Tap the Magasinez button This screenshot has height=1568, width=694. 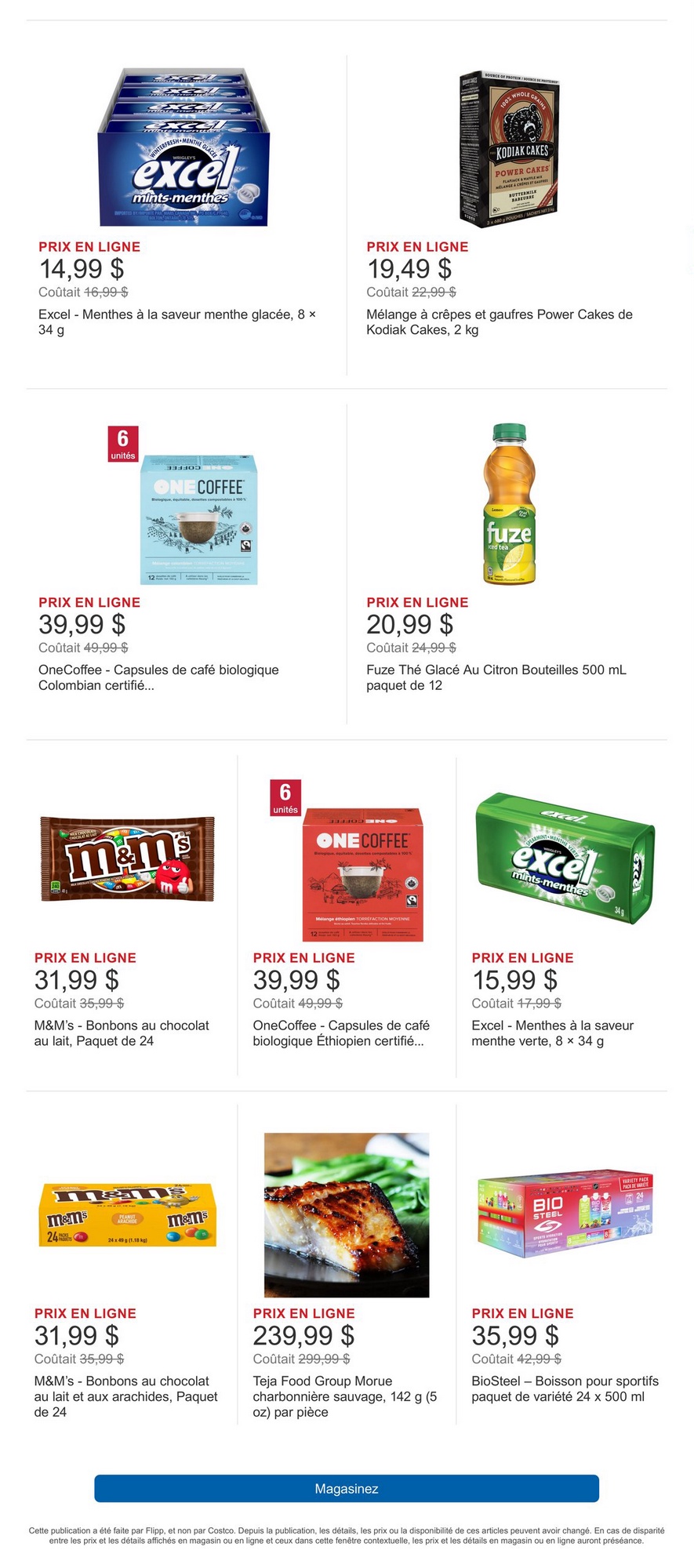point(347,1488)
